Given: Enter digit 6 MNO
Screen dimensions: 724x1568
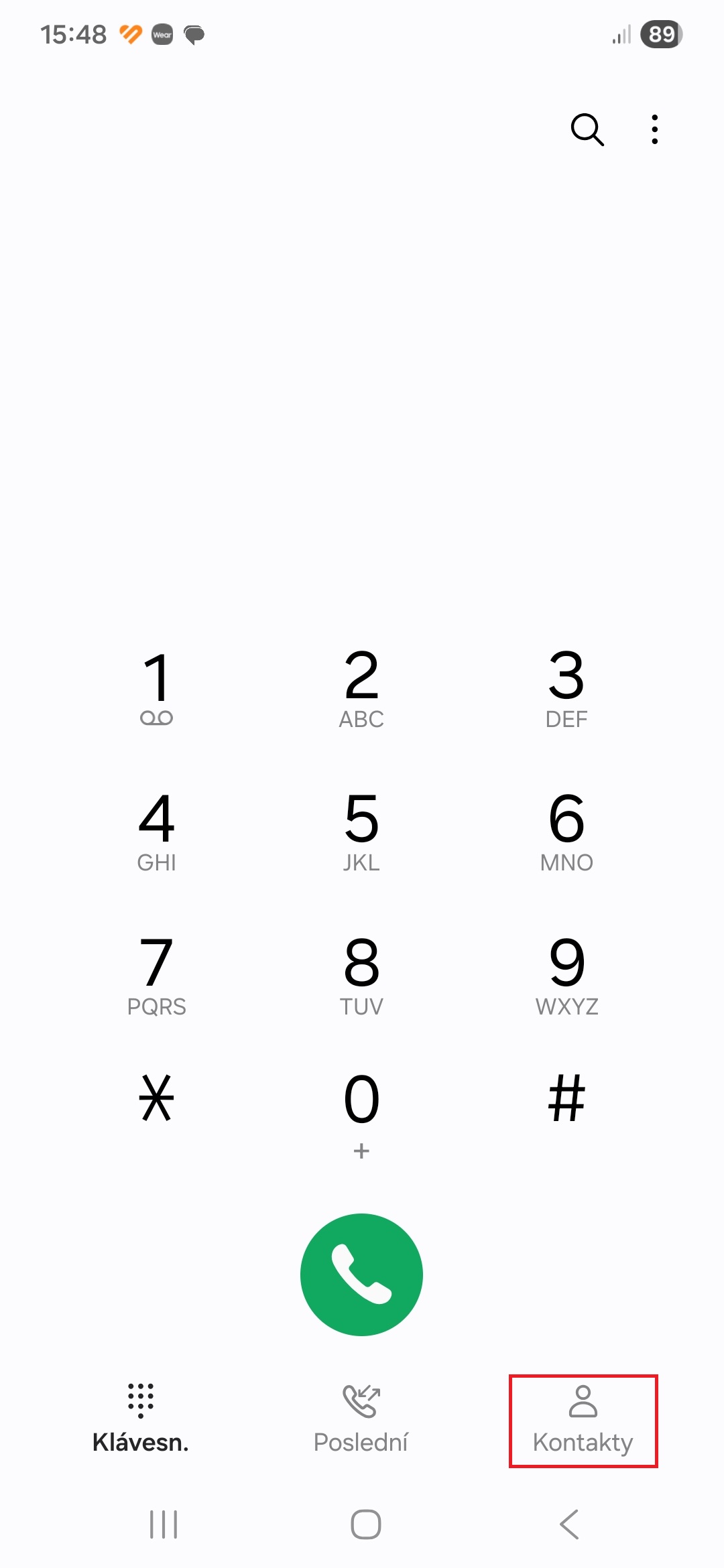Looking at the screenshot, I should (566, 831).
